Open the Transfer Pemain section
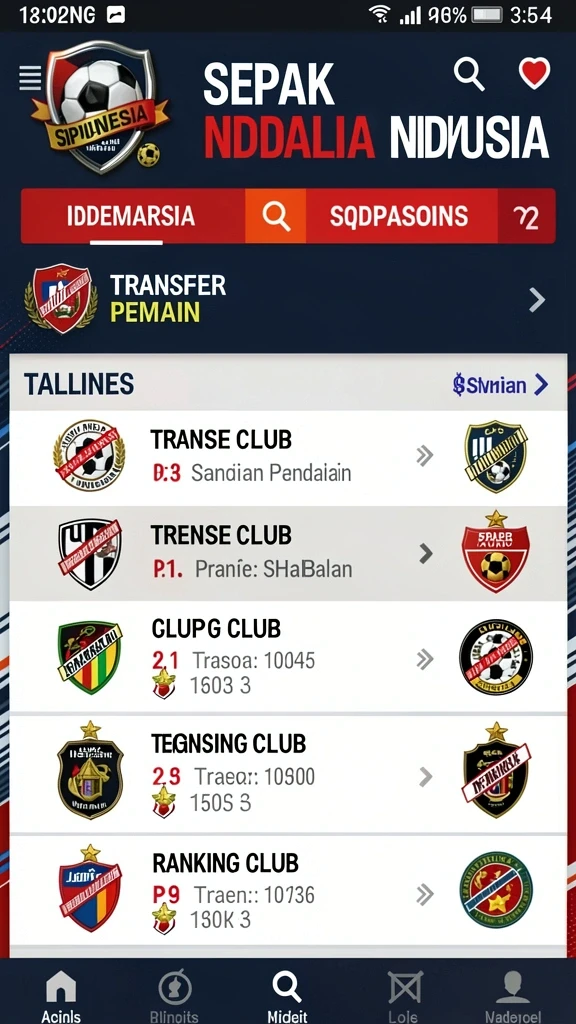This screenshot has height=1024, width=576. pyautogui.click(x=288, y=299)
